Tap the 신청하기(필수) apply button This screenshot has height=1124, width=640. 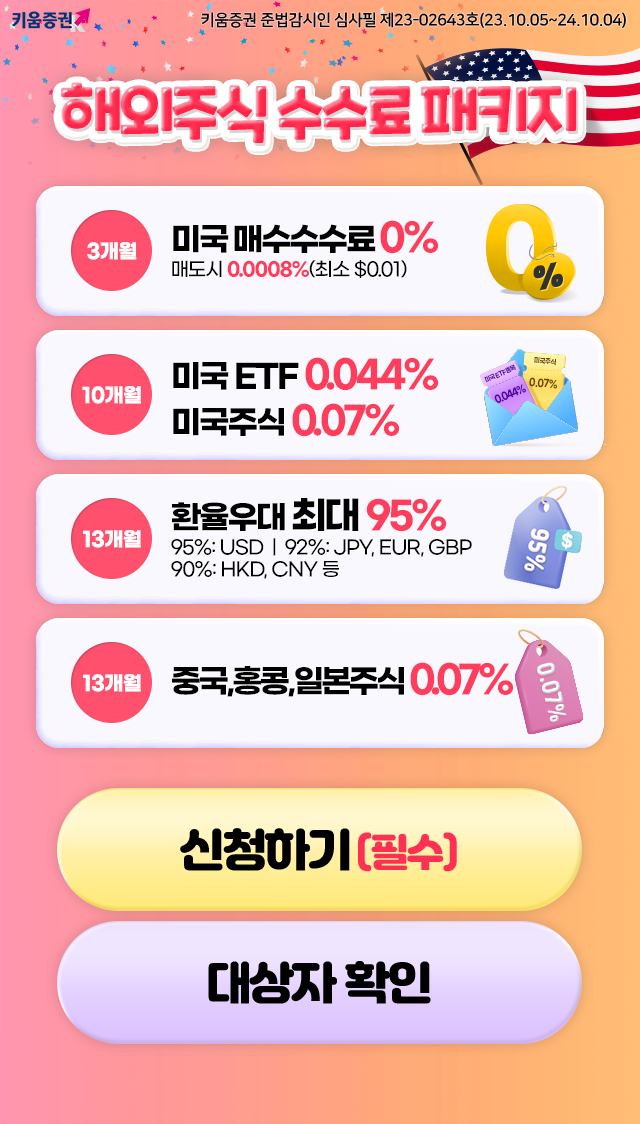click(319, 849)
